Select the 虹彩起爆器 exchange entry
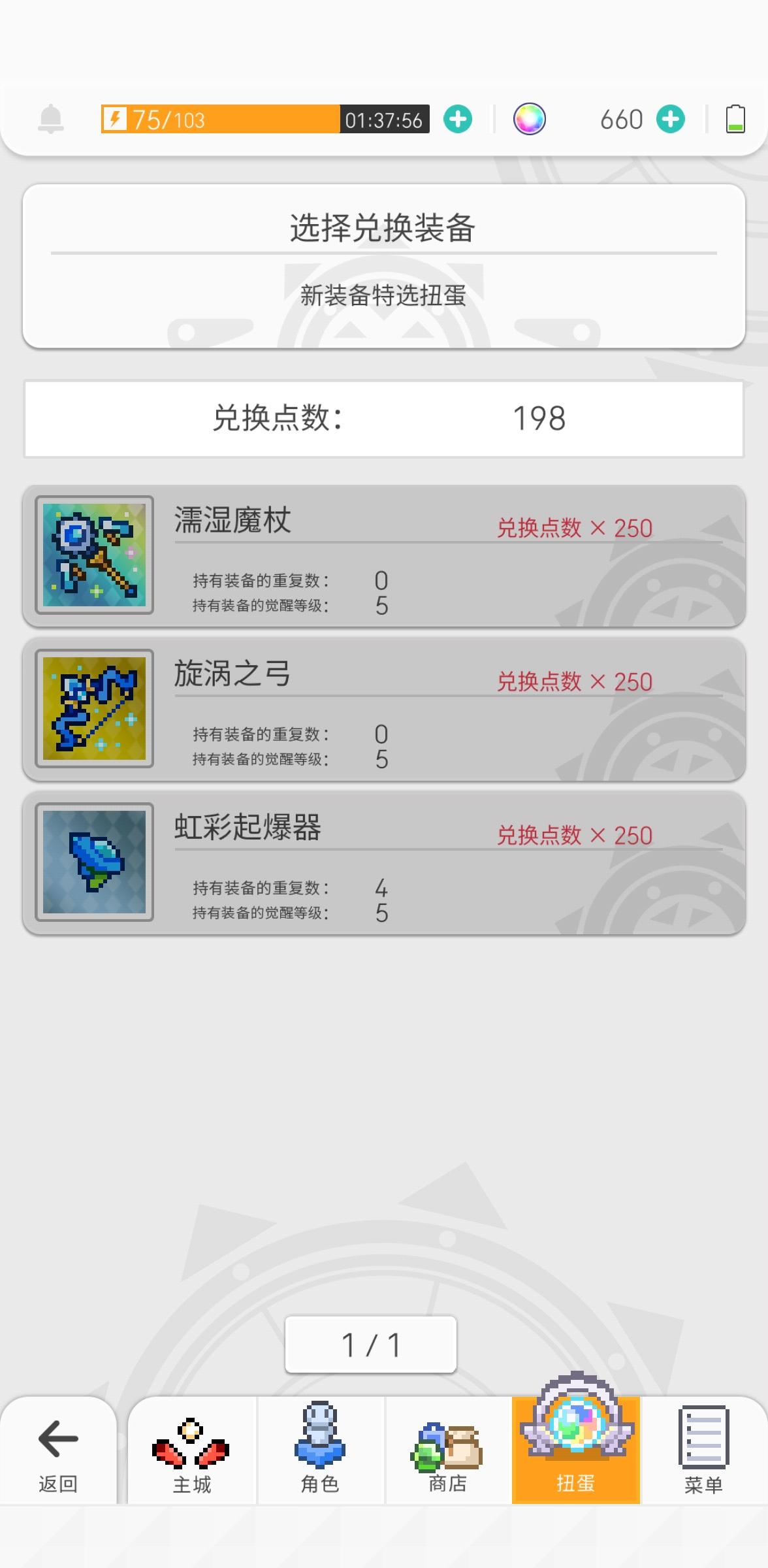The image size is (768, 1568). tap(384, 862)
